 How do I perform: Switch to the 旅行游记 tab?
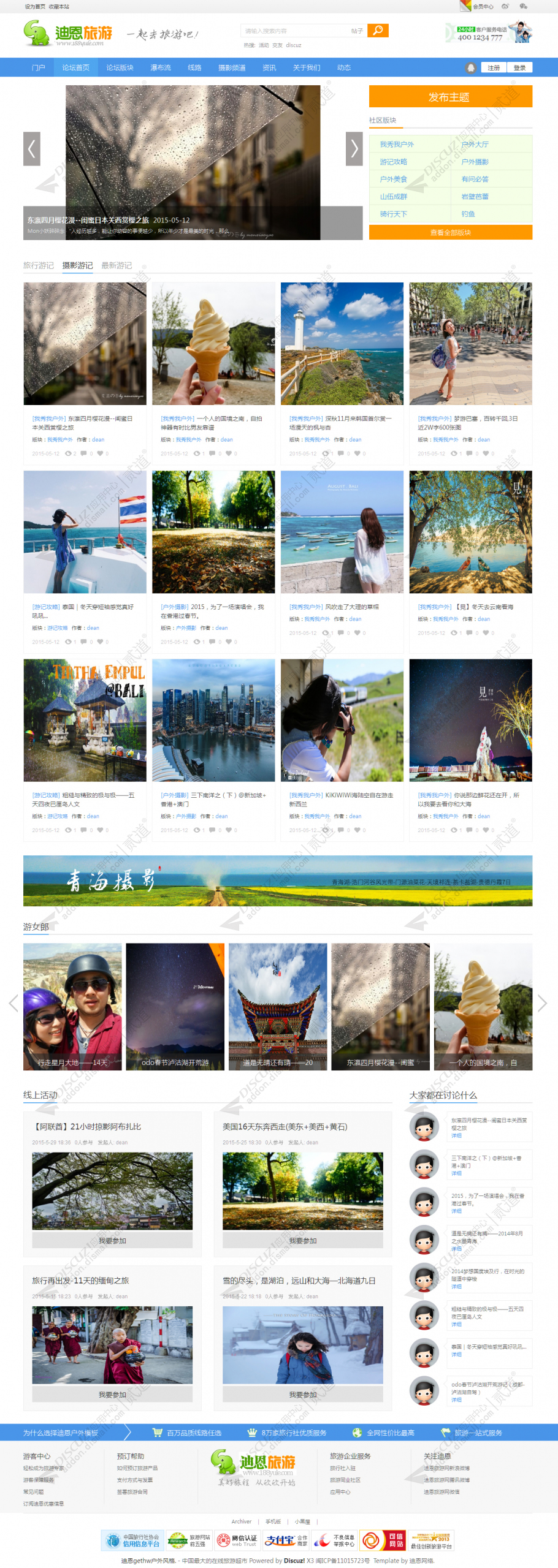coord(38,265)
